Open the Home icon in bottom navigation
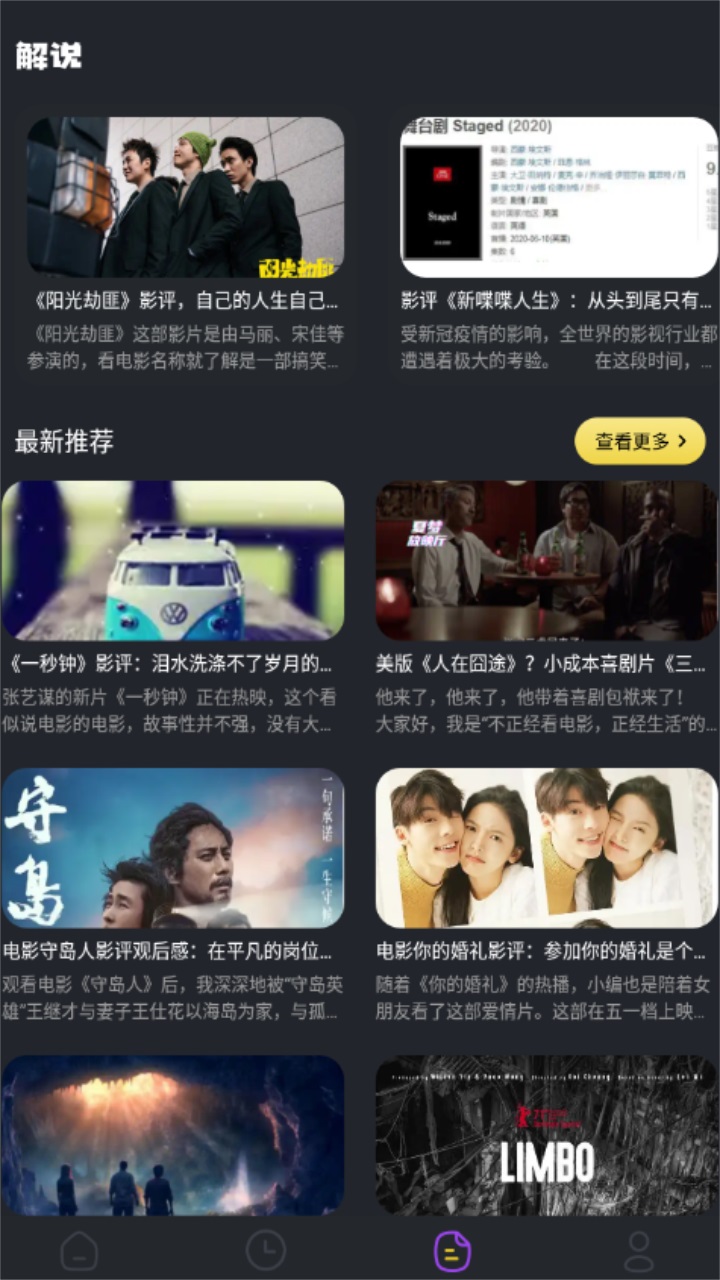720x1280 pixels. [80, 1250]
